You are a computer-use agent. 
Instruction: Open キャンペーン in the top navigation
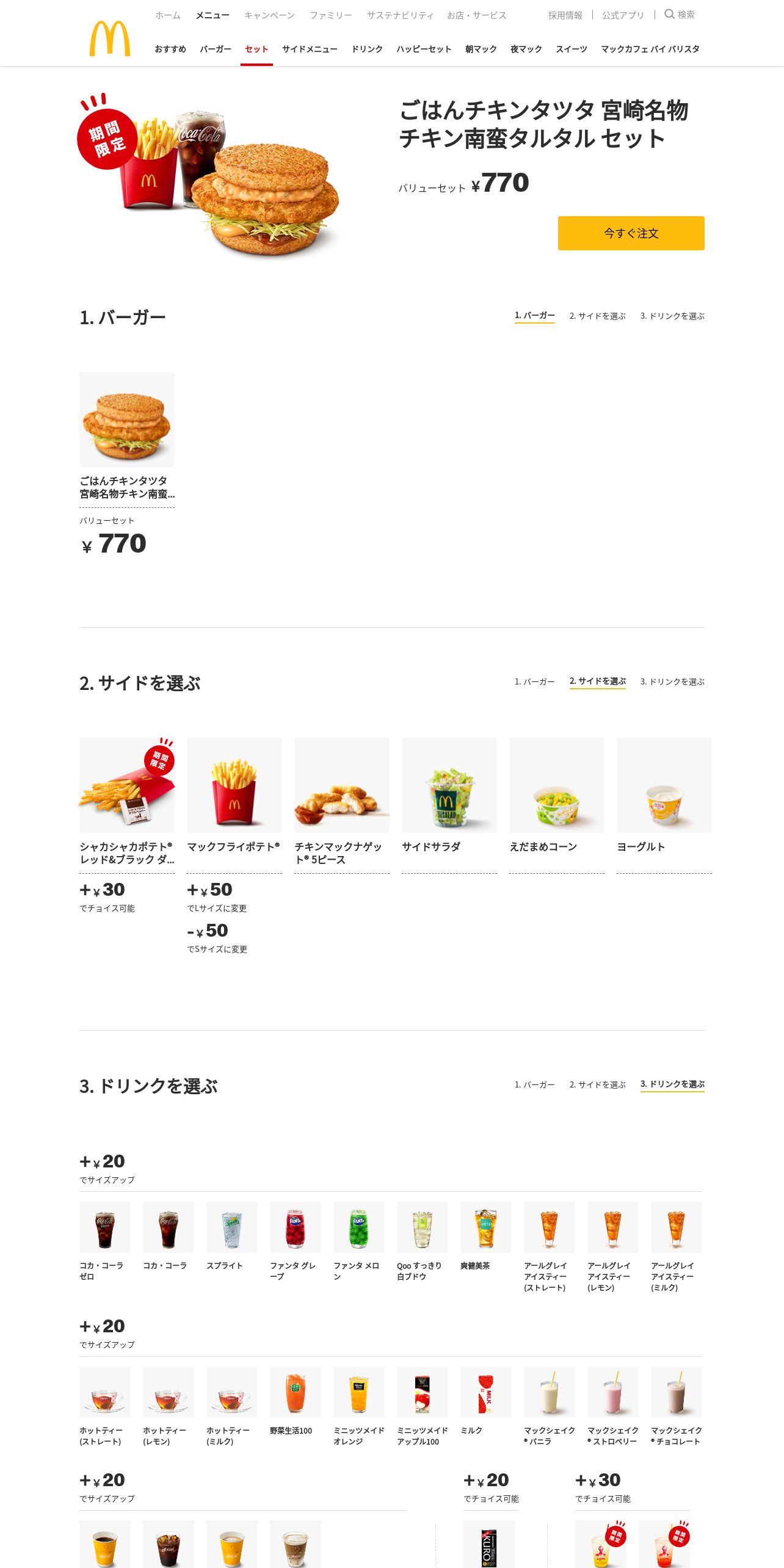click(269, 15)
